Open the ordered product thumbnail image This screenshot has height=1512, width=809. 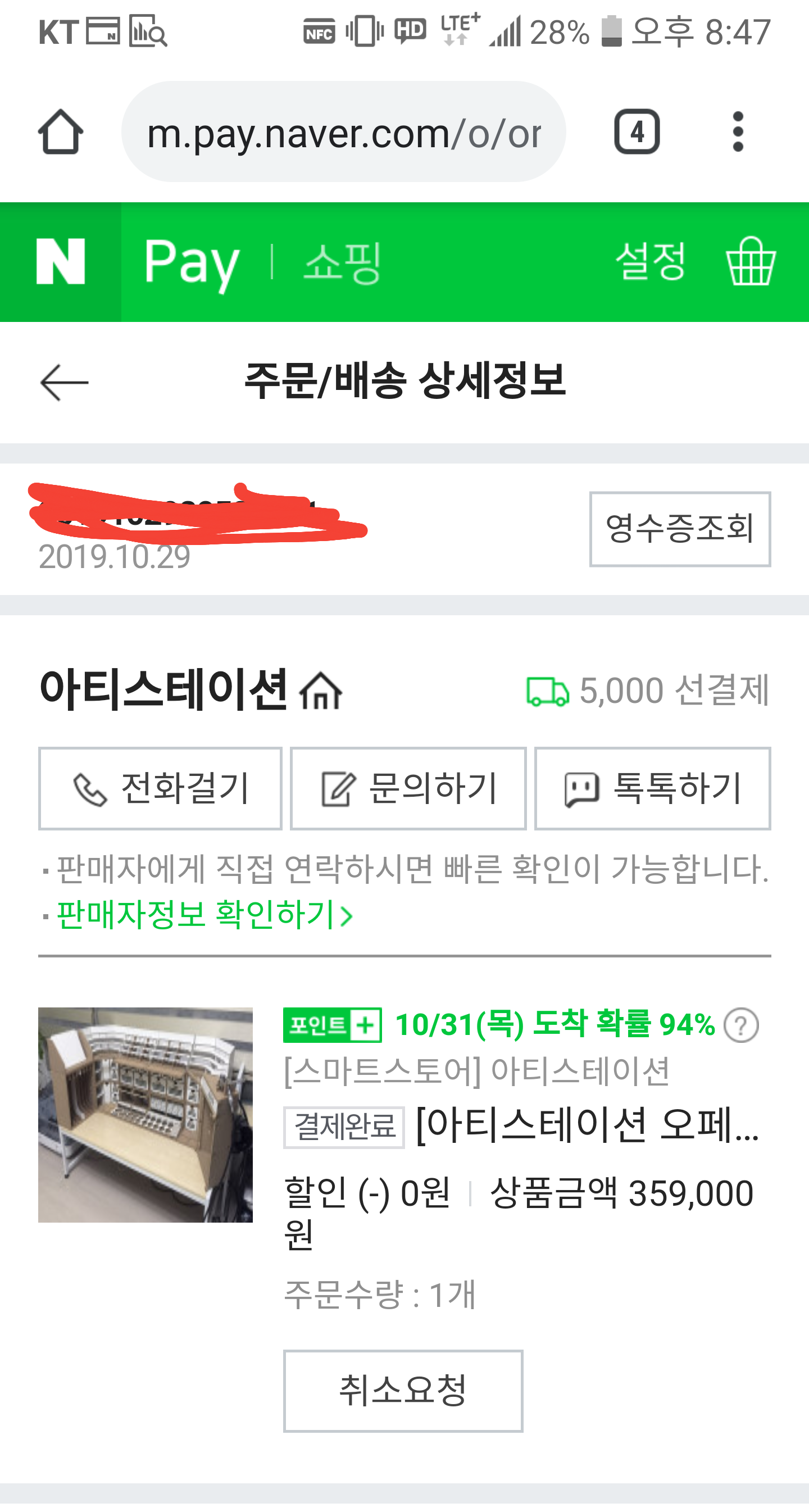[146, 1115]
